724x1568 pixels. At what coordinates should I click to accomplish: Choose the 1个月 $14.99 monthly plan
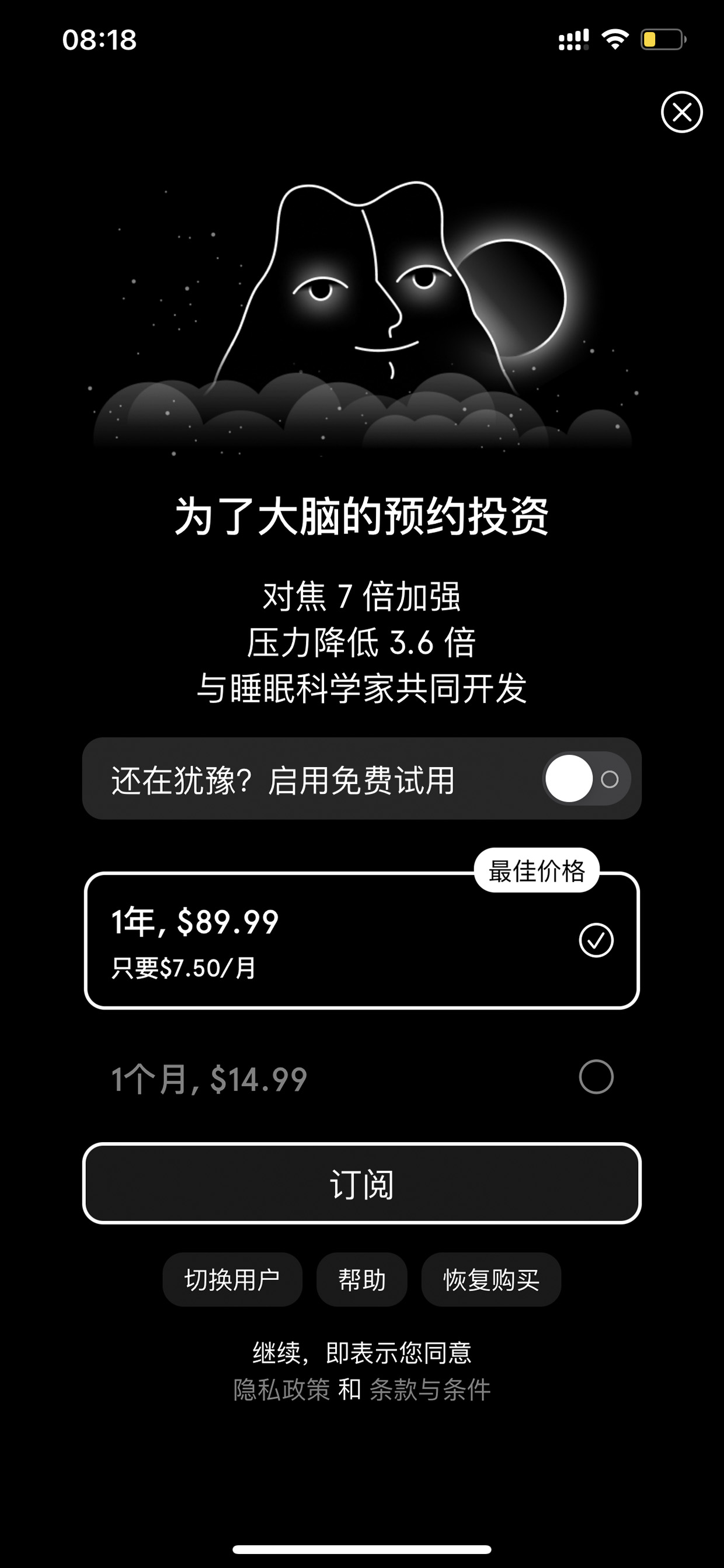click(x=362, y=1078)
